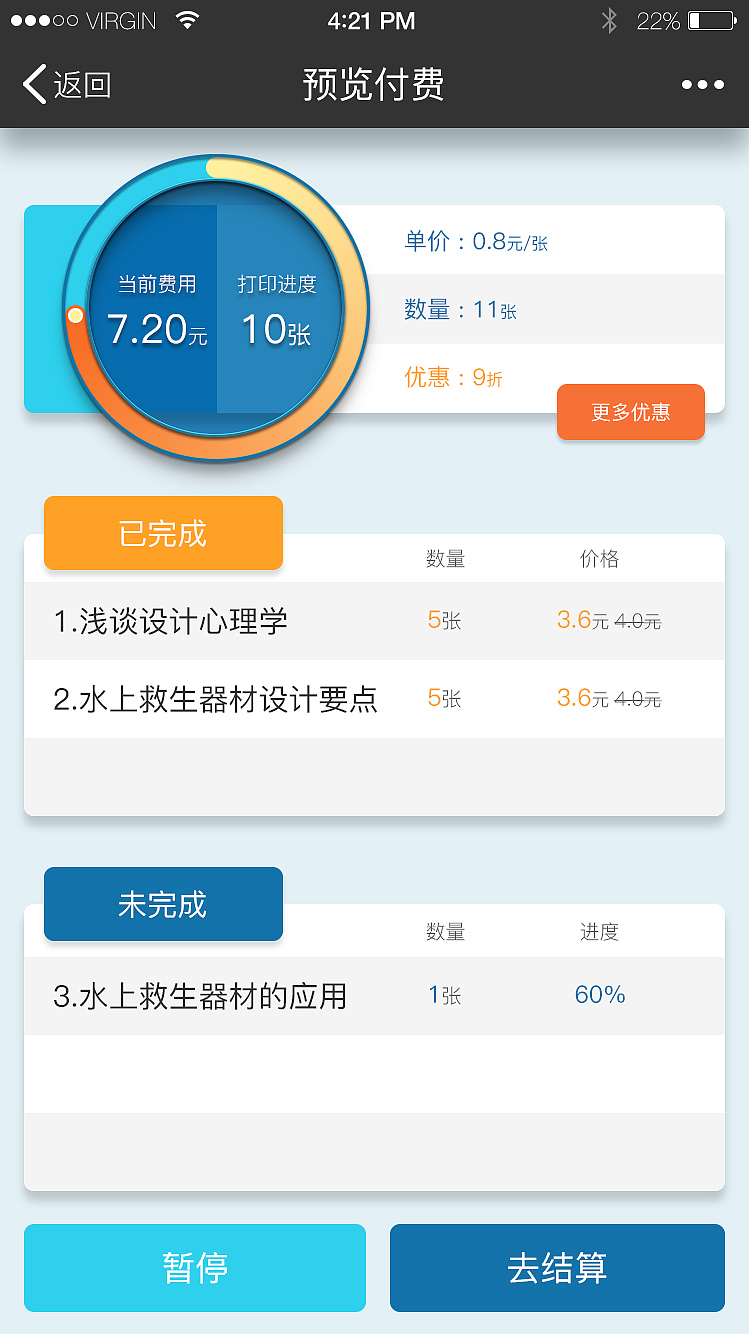Viewport: 749px width, 1334px height.
Task: Tap the Bluetooth icon in status bar
Action: coord(611,19)
